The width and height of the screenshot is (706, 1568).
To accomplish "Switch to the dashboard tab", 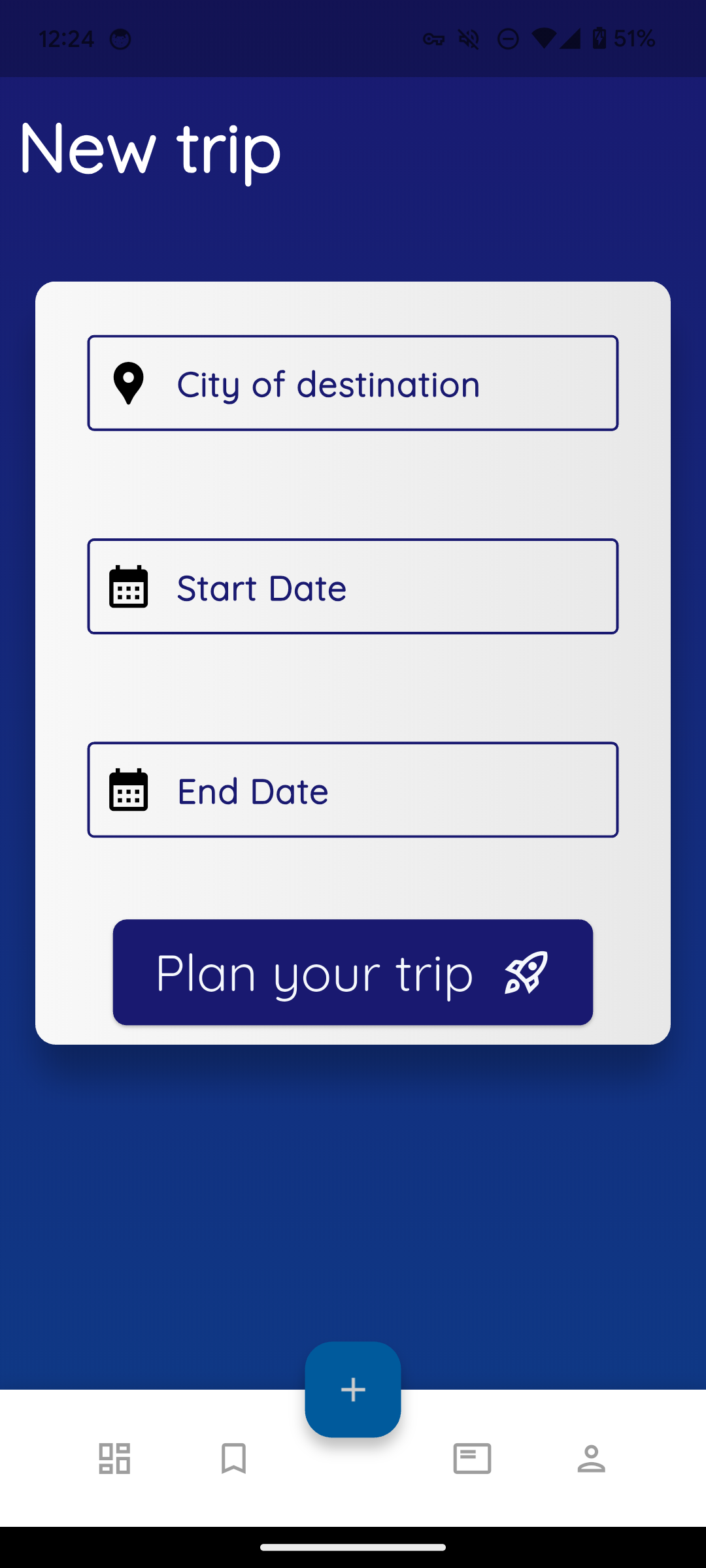I will click(x=115, y=1459).
